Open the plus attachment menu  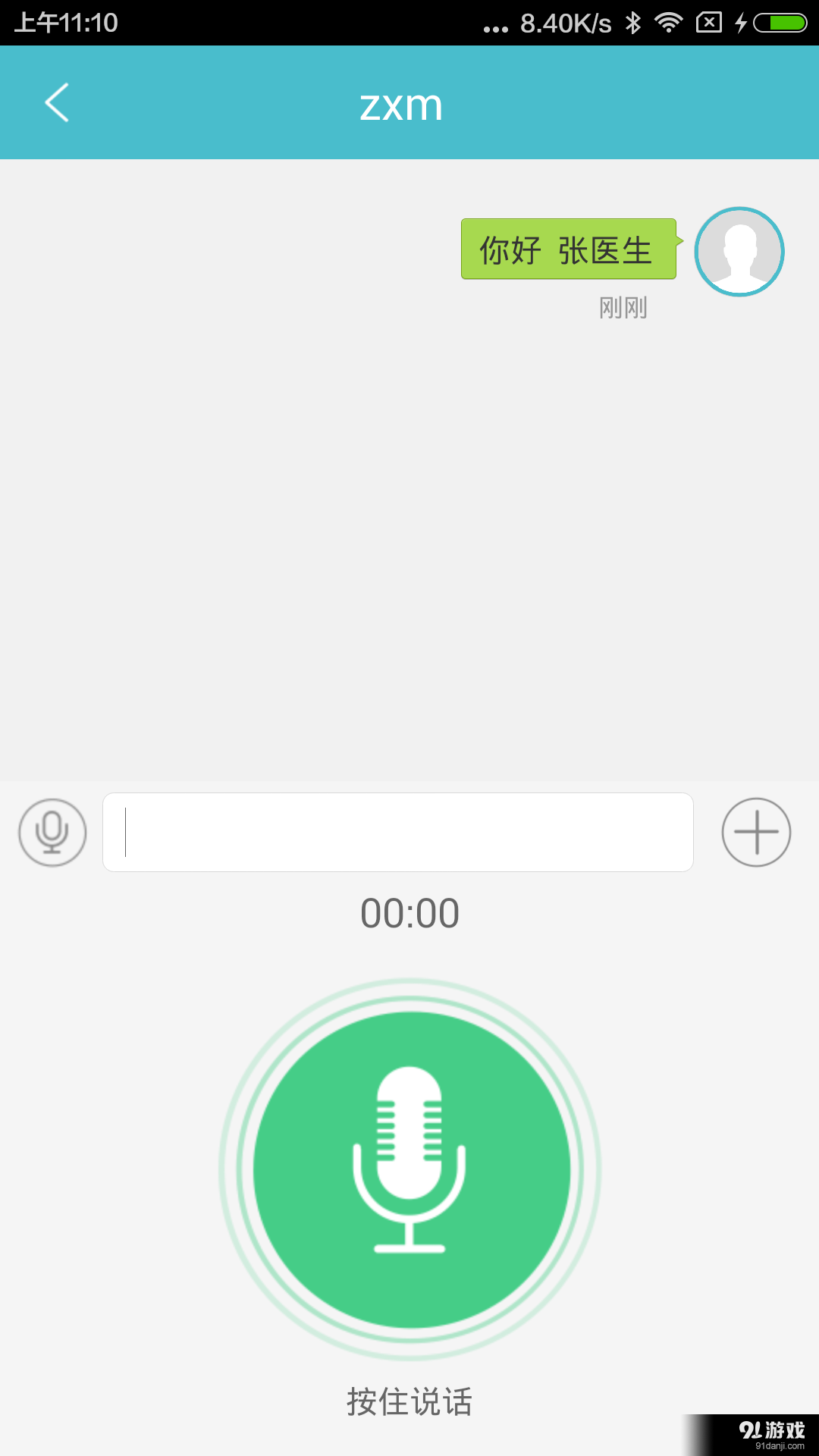point(756,832)
